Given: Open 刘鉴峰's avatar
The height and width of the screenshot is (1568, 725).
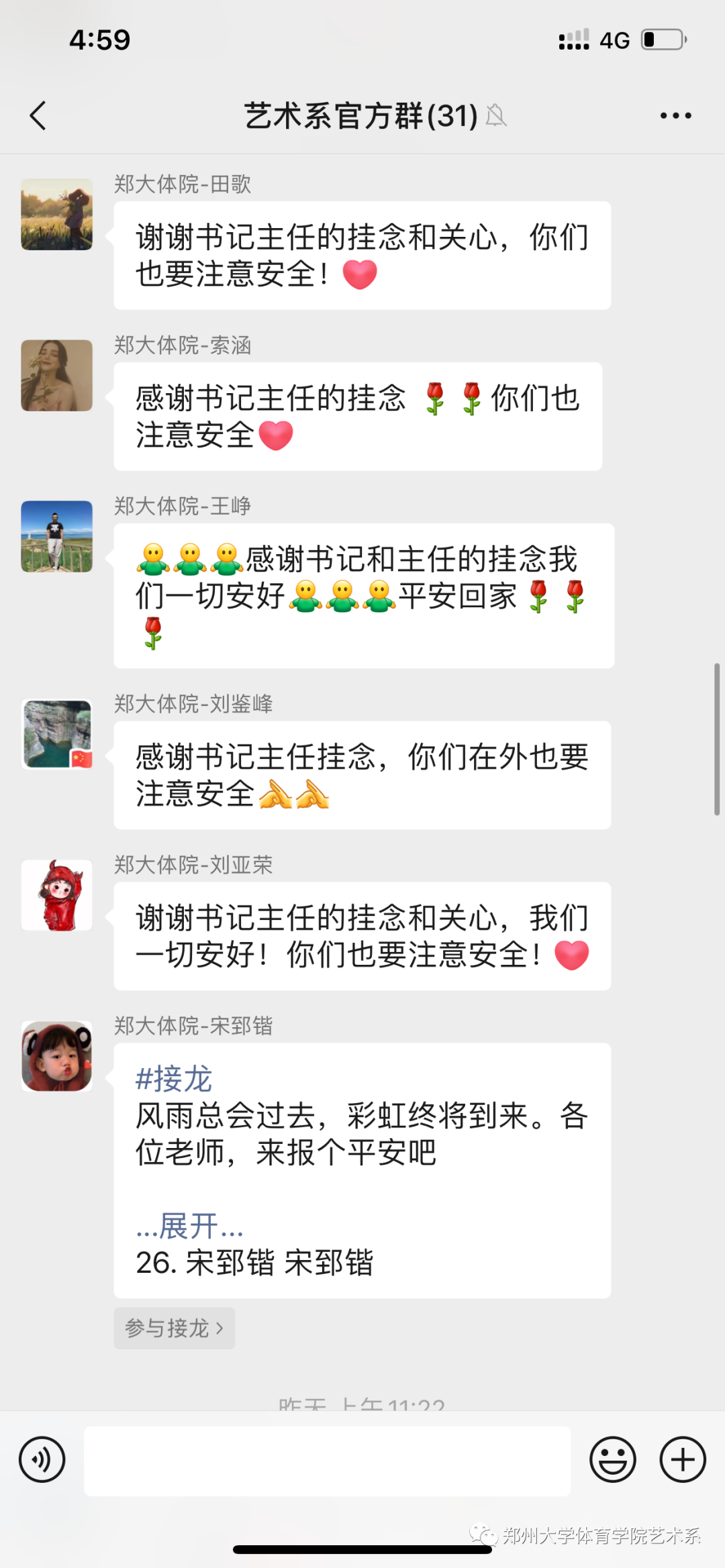Looking at the screenshot, I should (x=56, y=734).
